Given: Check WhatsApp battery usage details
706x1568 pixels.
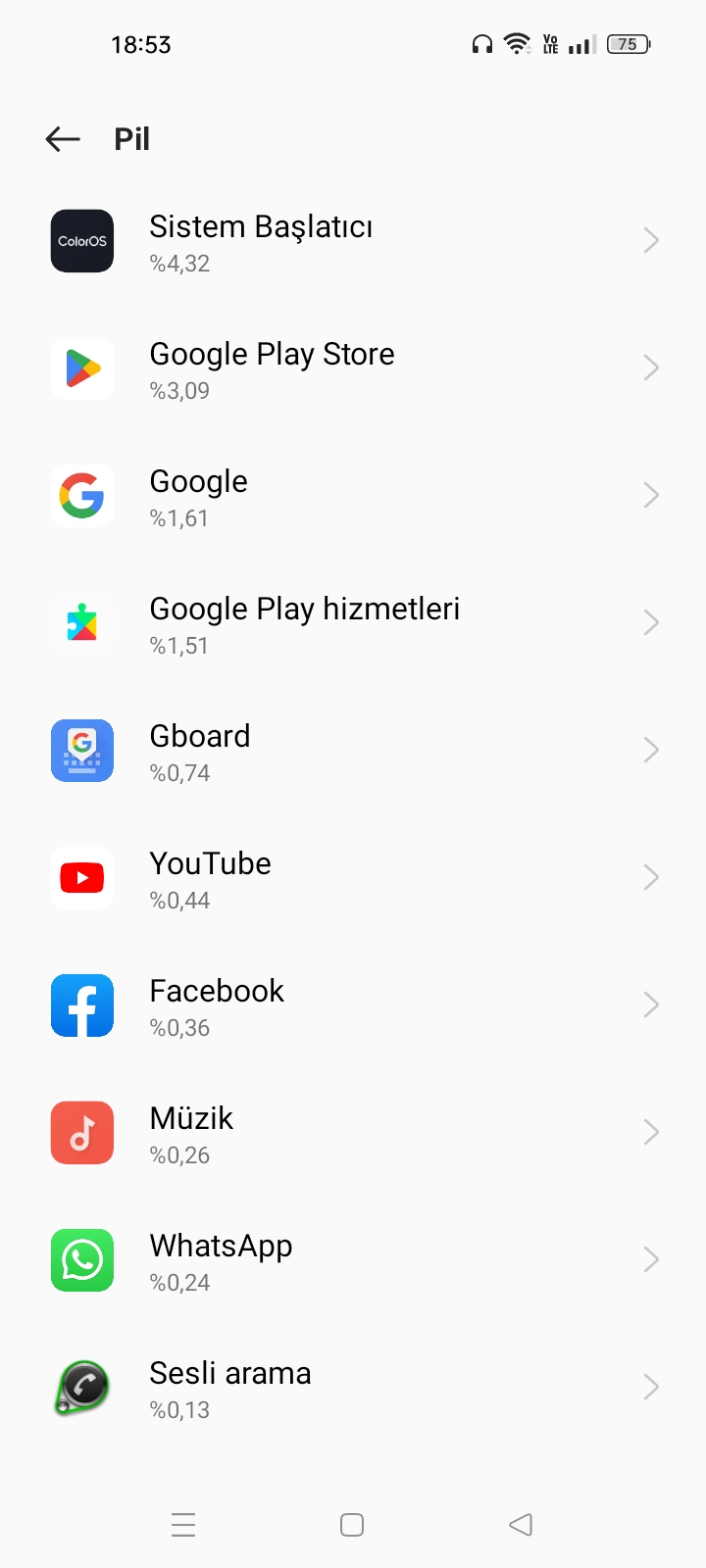Looking at the screenshot, I should [353, 1260].
